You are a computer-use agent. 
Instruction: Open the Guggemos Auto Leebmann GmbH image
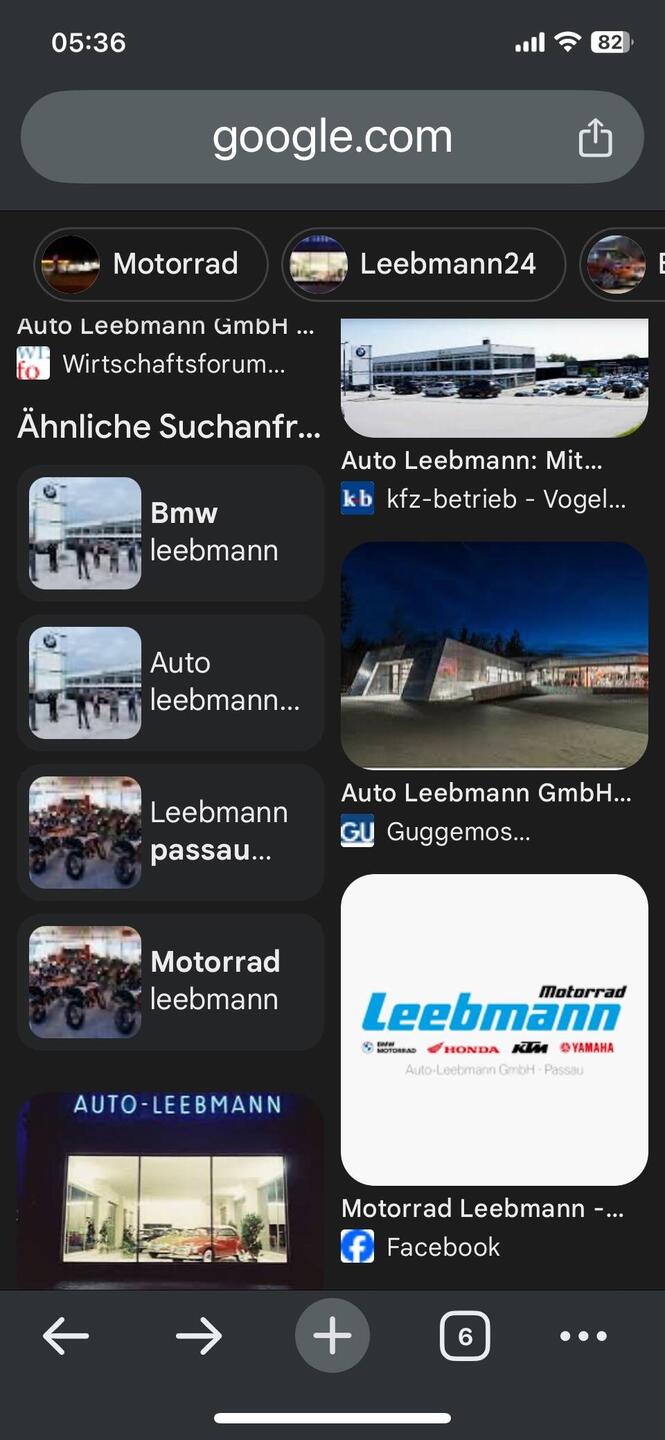coord(494,655)
